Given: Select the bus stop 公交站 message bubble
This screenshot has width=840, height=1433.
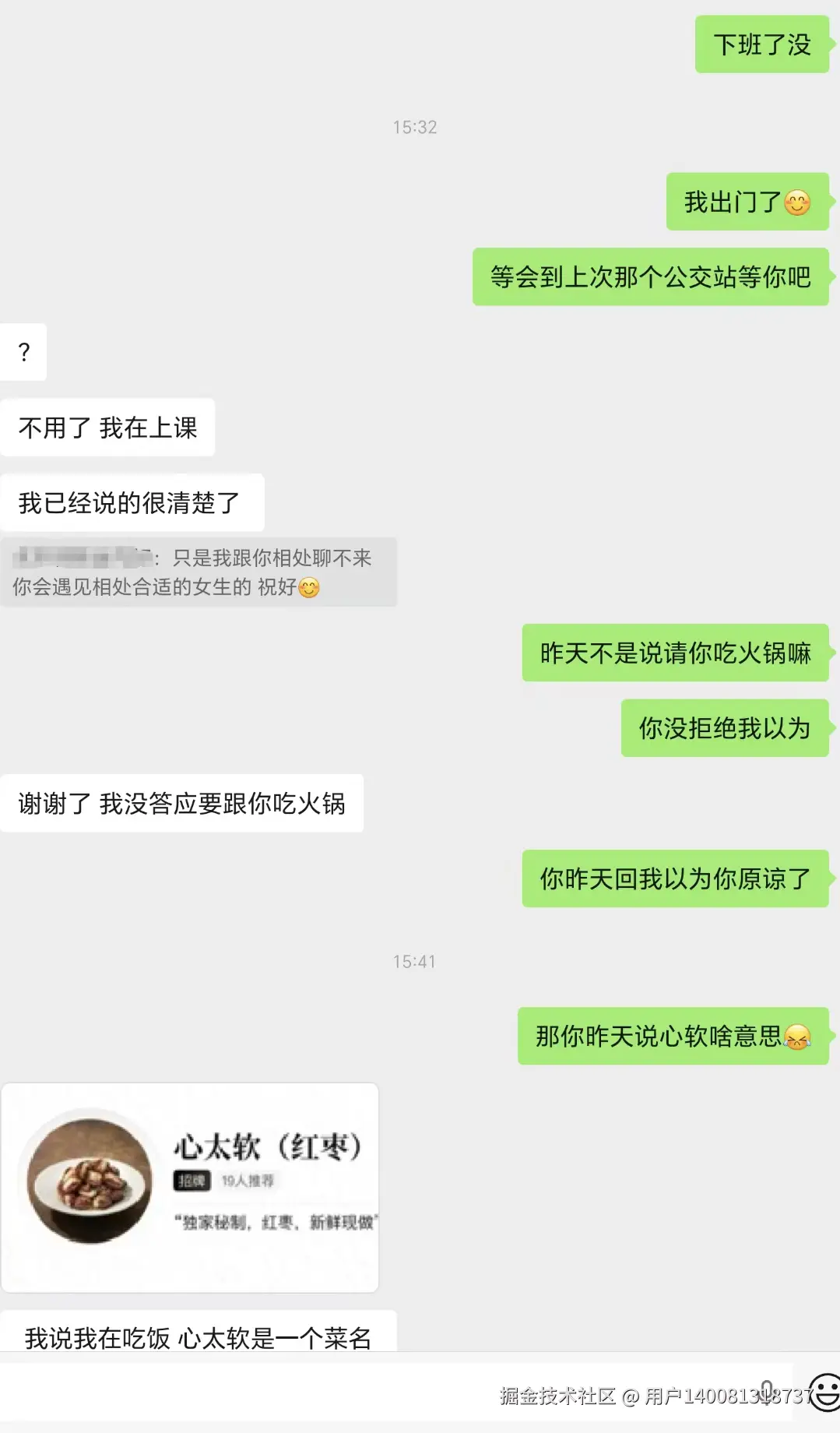Looking at the screenshot, I should point(651,276).
